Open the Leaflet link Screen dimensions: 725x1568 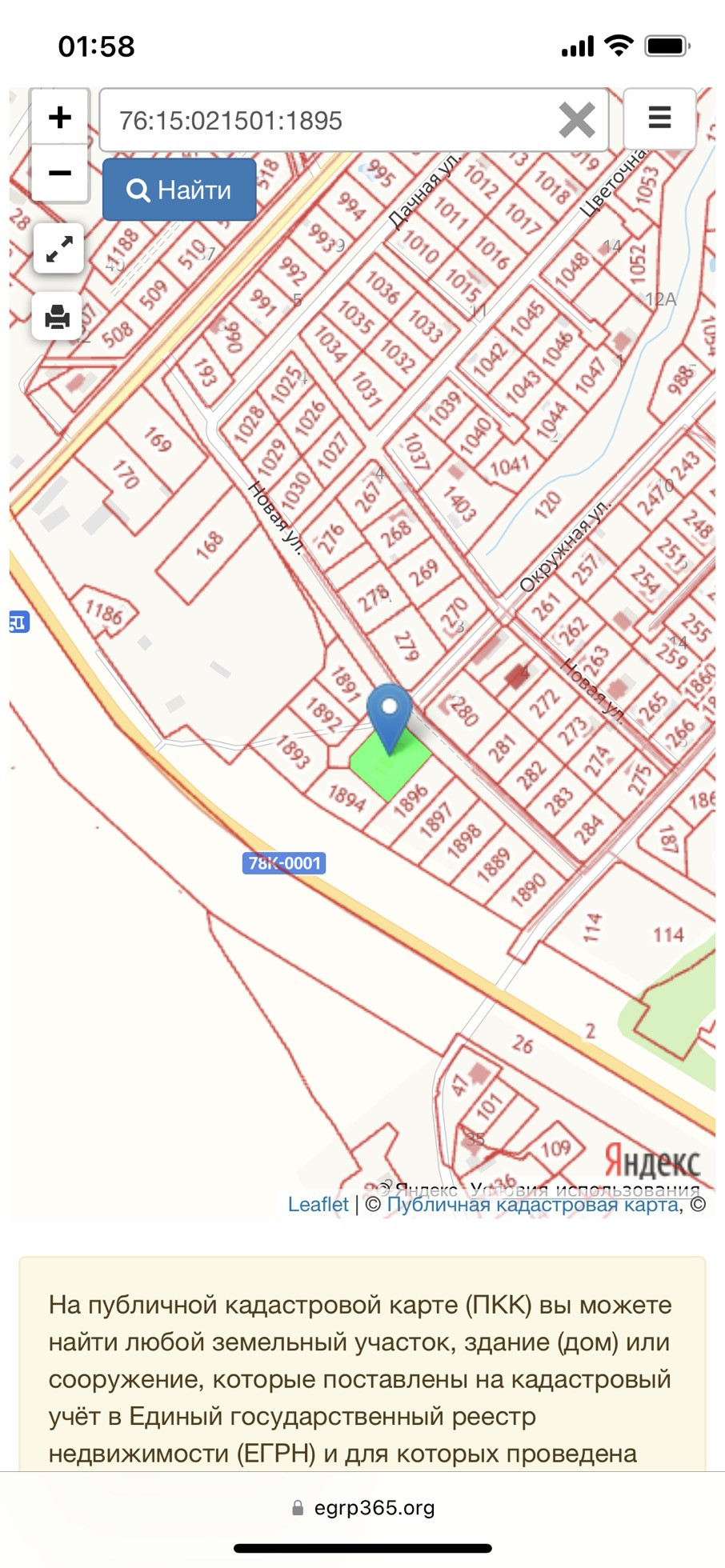pos(318,1204)
